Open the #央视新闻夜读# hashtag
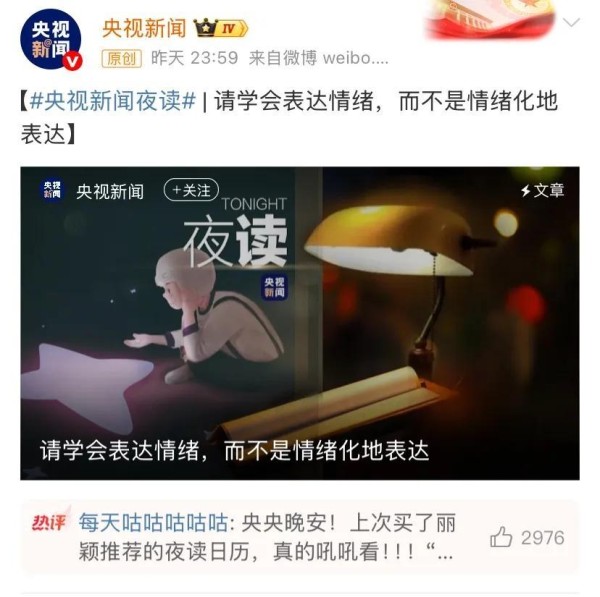 [115, 102]
